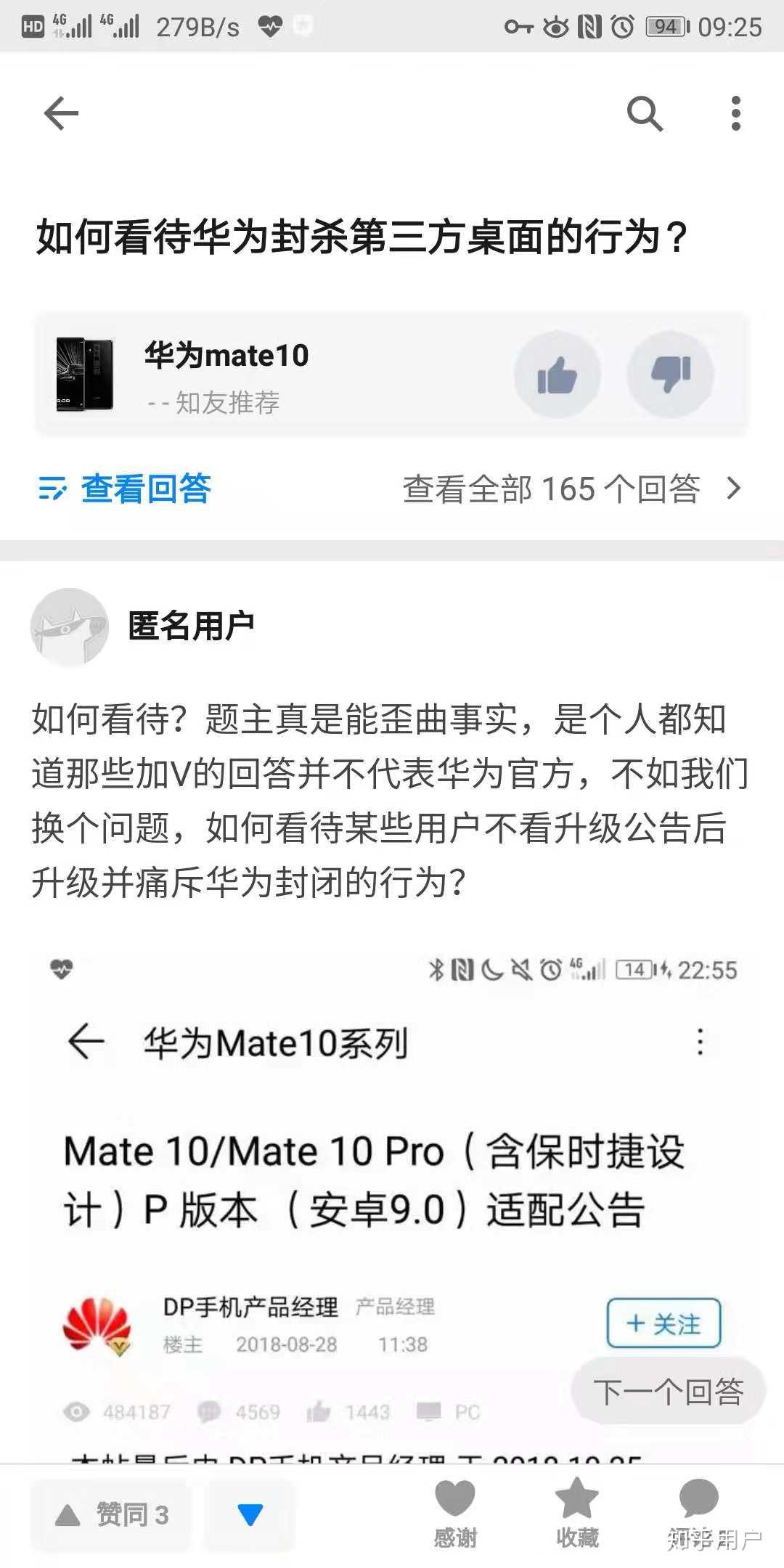The width and height of the screenshot is (784, 1568).
Task: Navigate back with the left arrow
Action: 61,113
